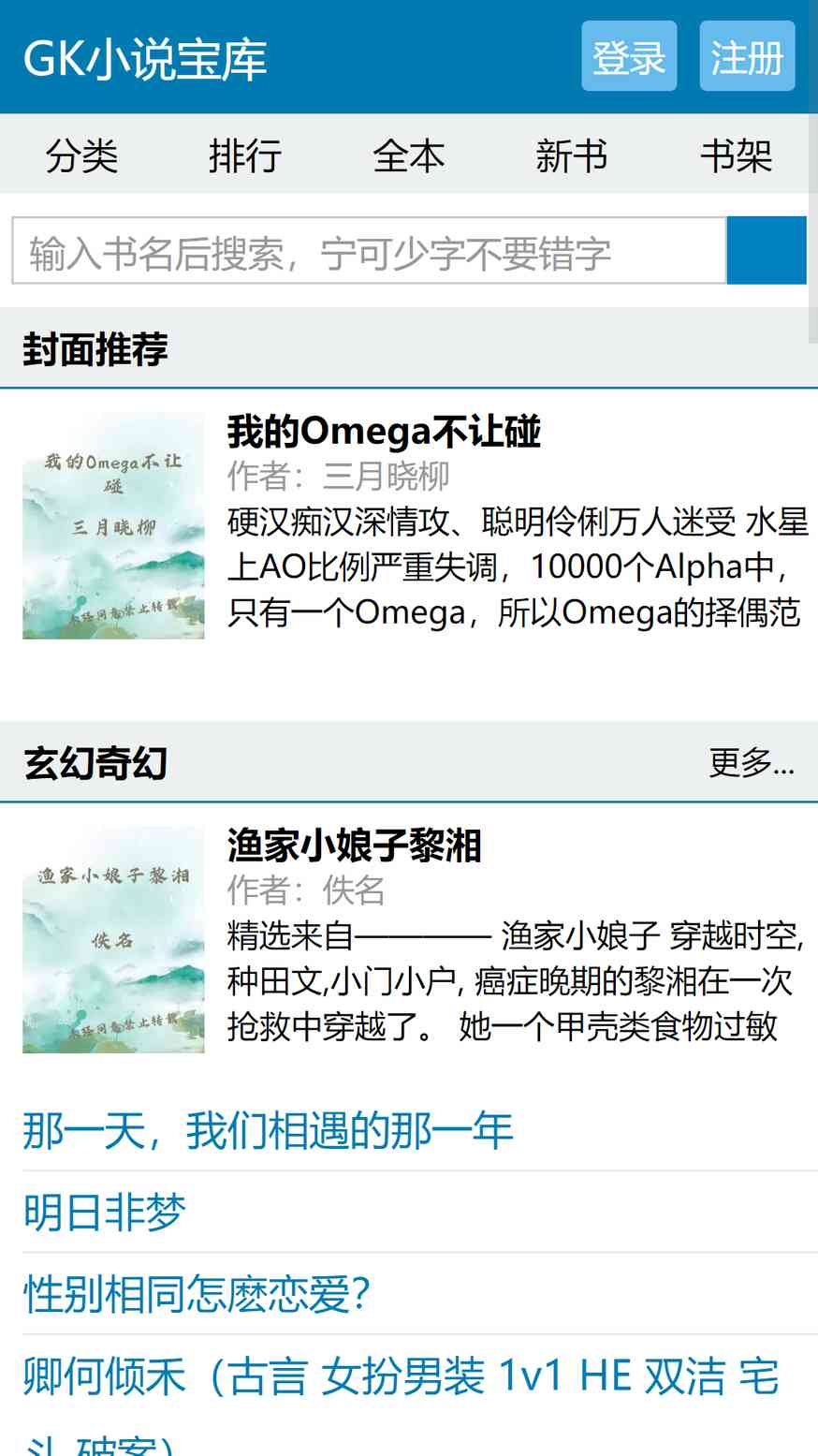View more 玄幻奇幻 books via 更多
The height and width of the screenshot is (1456, 818).
[752, 763]
